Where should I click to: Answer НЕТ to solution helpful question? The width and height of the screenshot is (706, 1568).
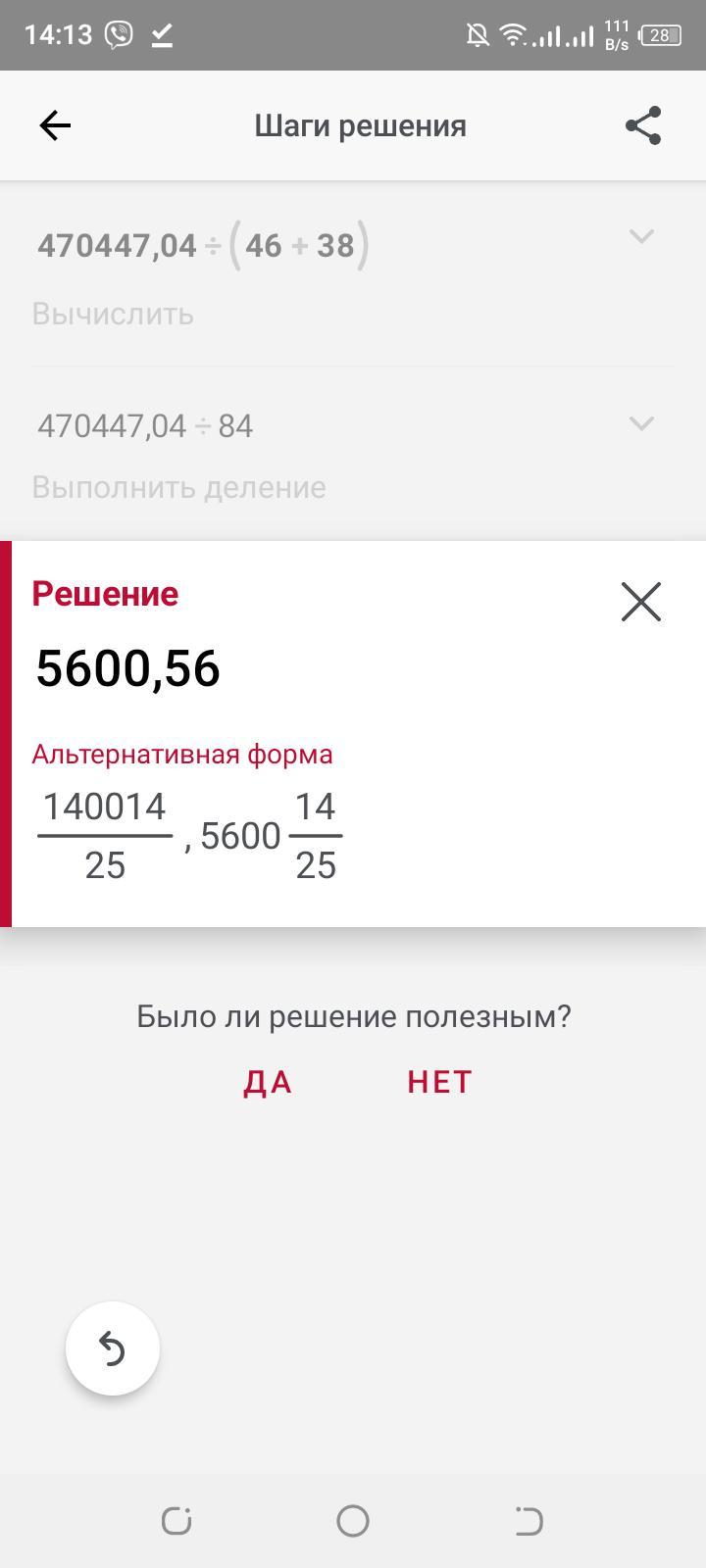point(439,1082)
